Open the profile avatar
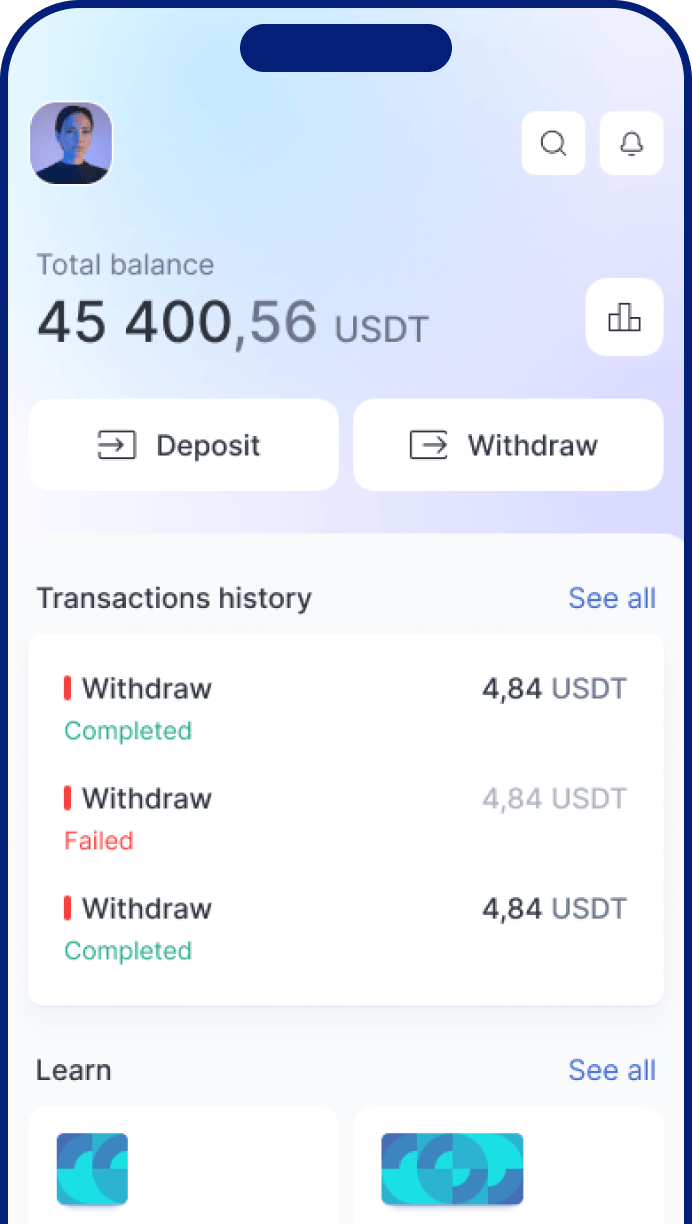 click(71, 143)
